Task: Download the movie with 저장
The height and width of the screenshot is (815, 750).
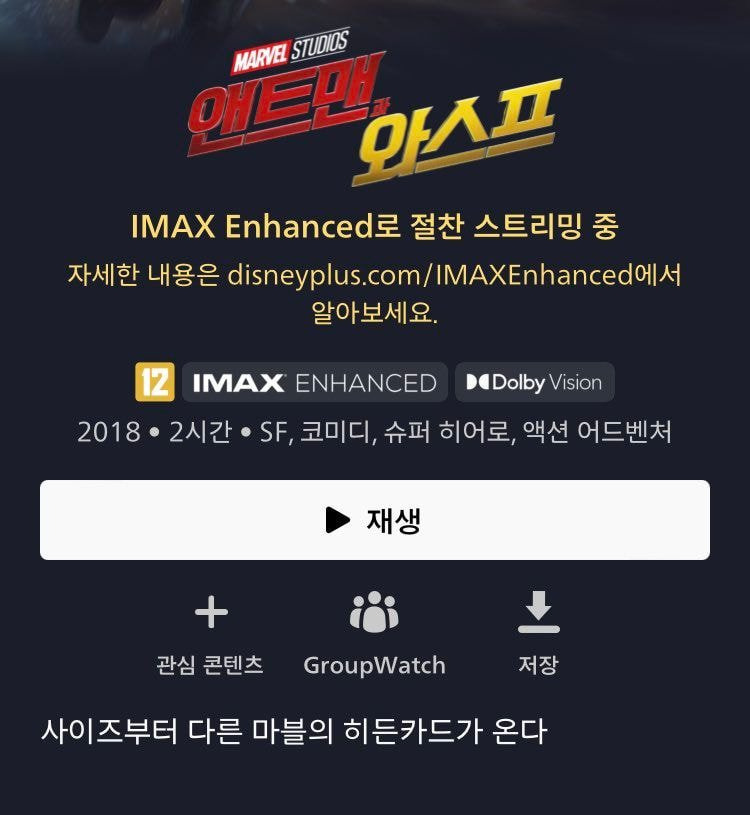Action: pyautogui.click(x=538, y=630)
